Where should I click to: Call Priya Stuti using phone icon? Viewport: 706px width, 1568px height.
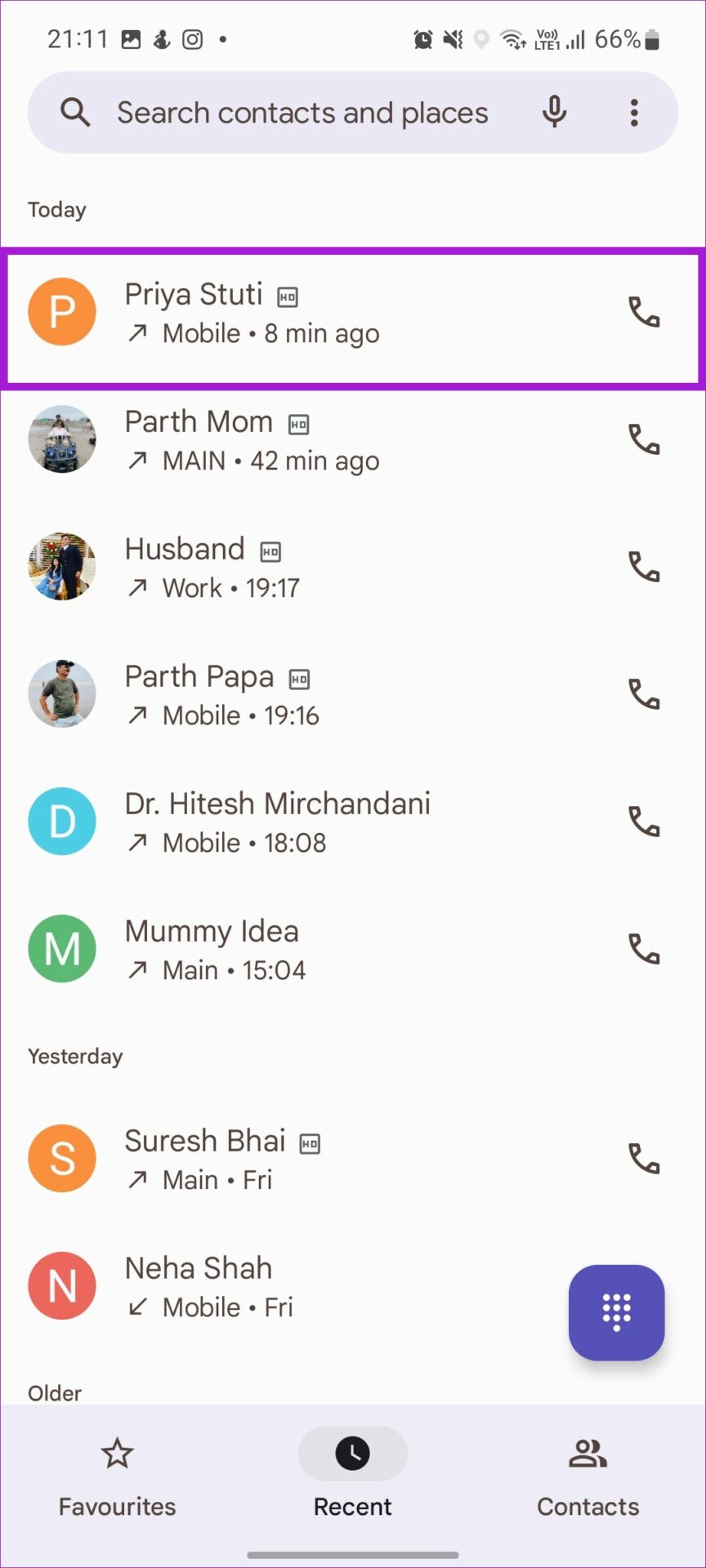click(644, 313)
